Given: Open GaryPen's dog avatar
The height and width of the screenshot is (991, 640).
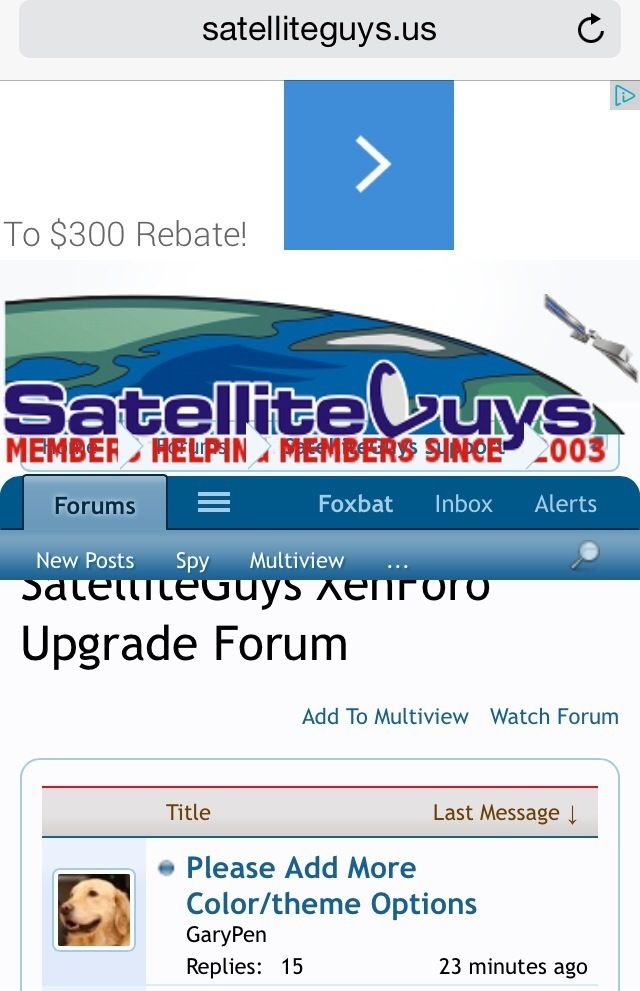Looking at the screenshot, I should (93, 910).
